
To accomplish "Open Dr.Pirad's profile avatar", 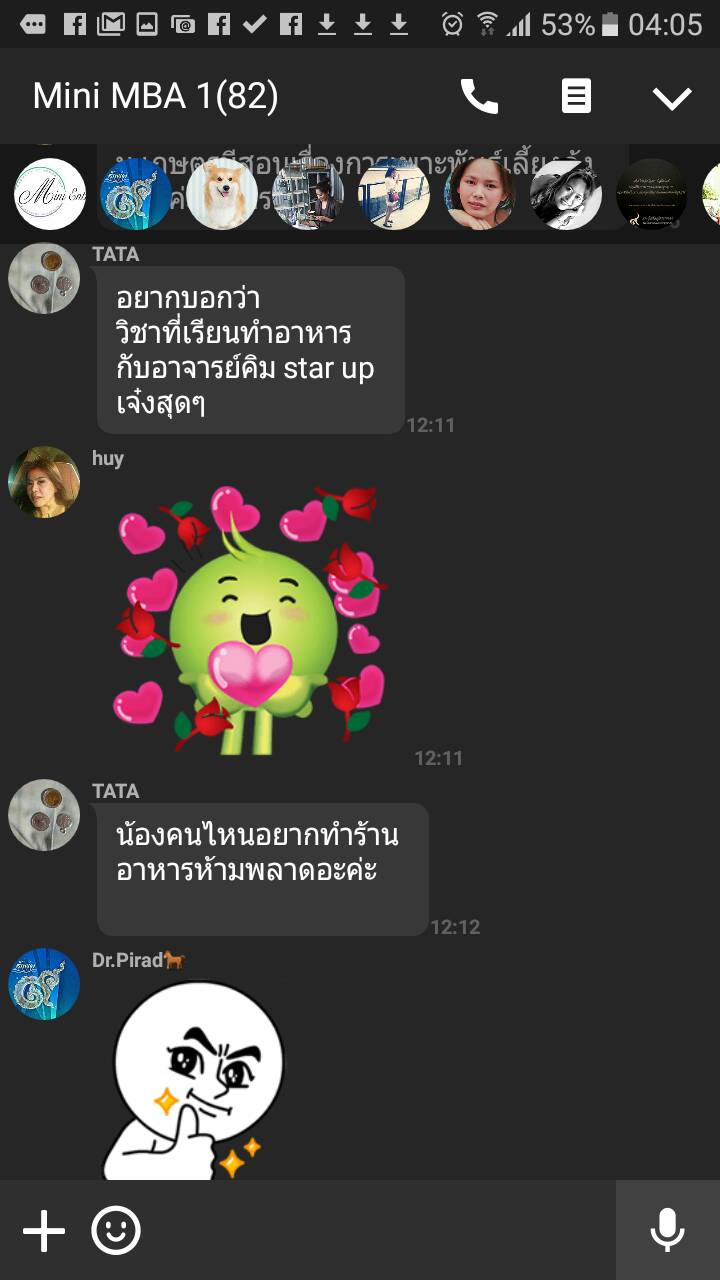I will 44,984.
